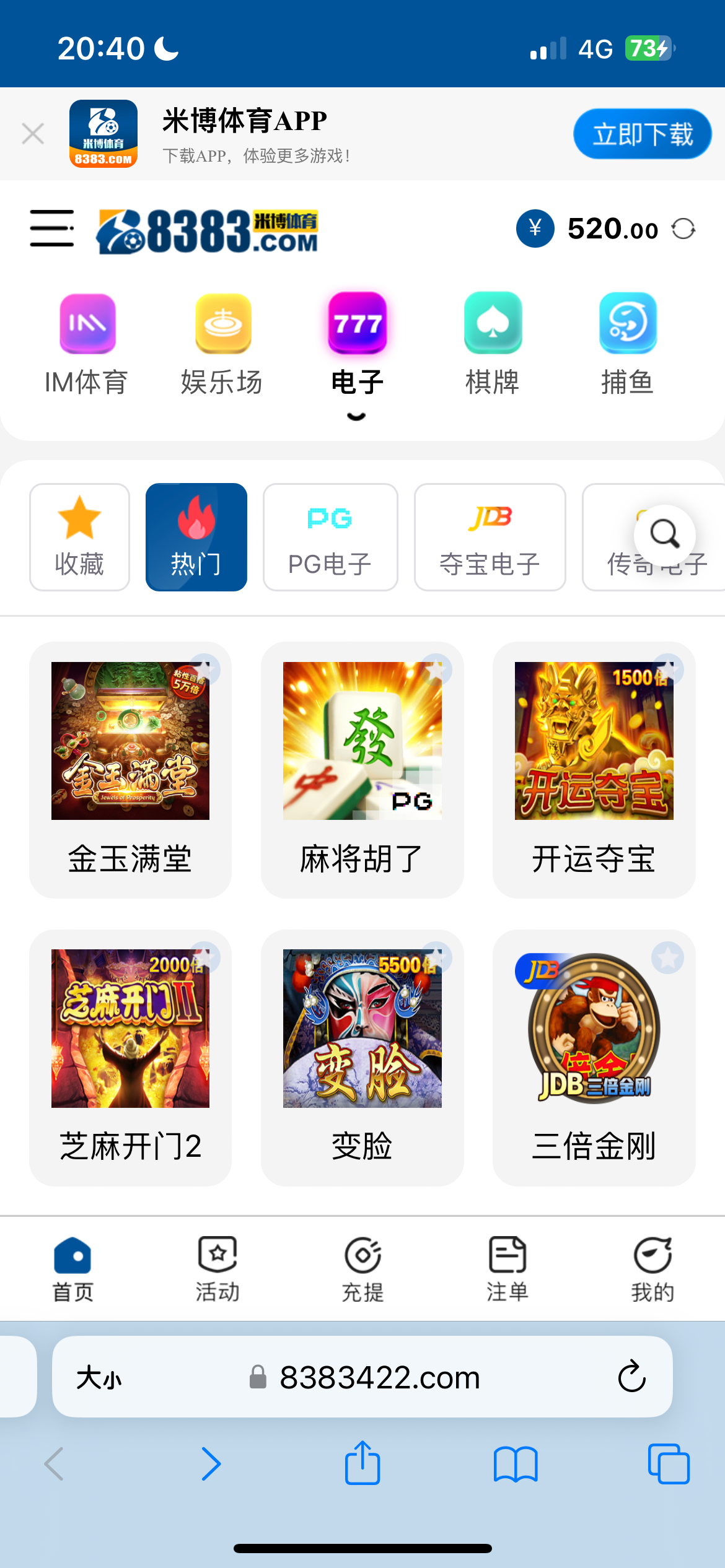Switch to the 充提 tab
The height and width of the screenshot is (1568, 725).
coord(362,1268)
